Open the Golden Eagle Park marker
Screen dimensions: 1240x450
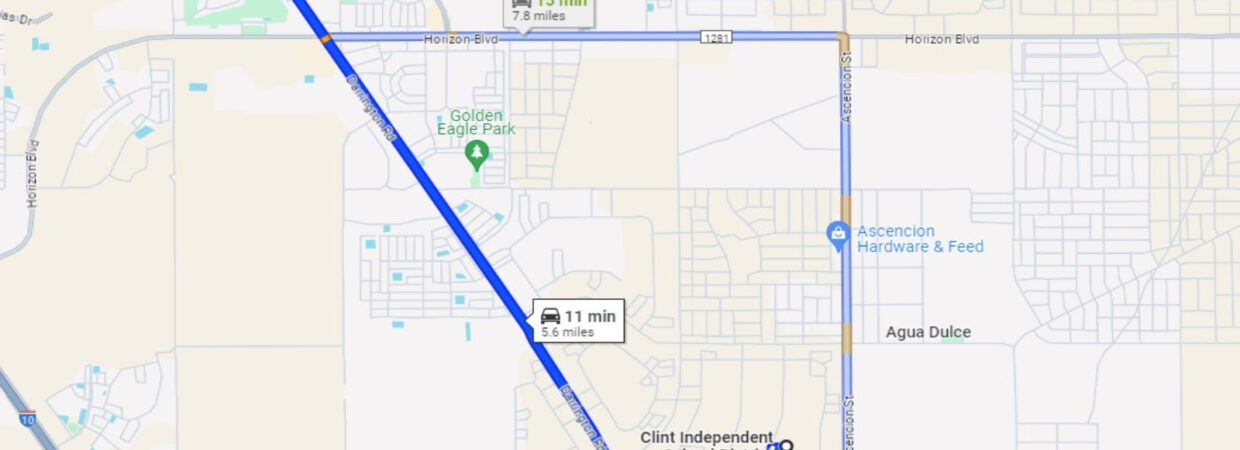pos(477,153)
